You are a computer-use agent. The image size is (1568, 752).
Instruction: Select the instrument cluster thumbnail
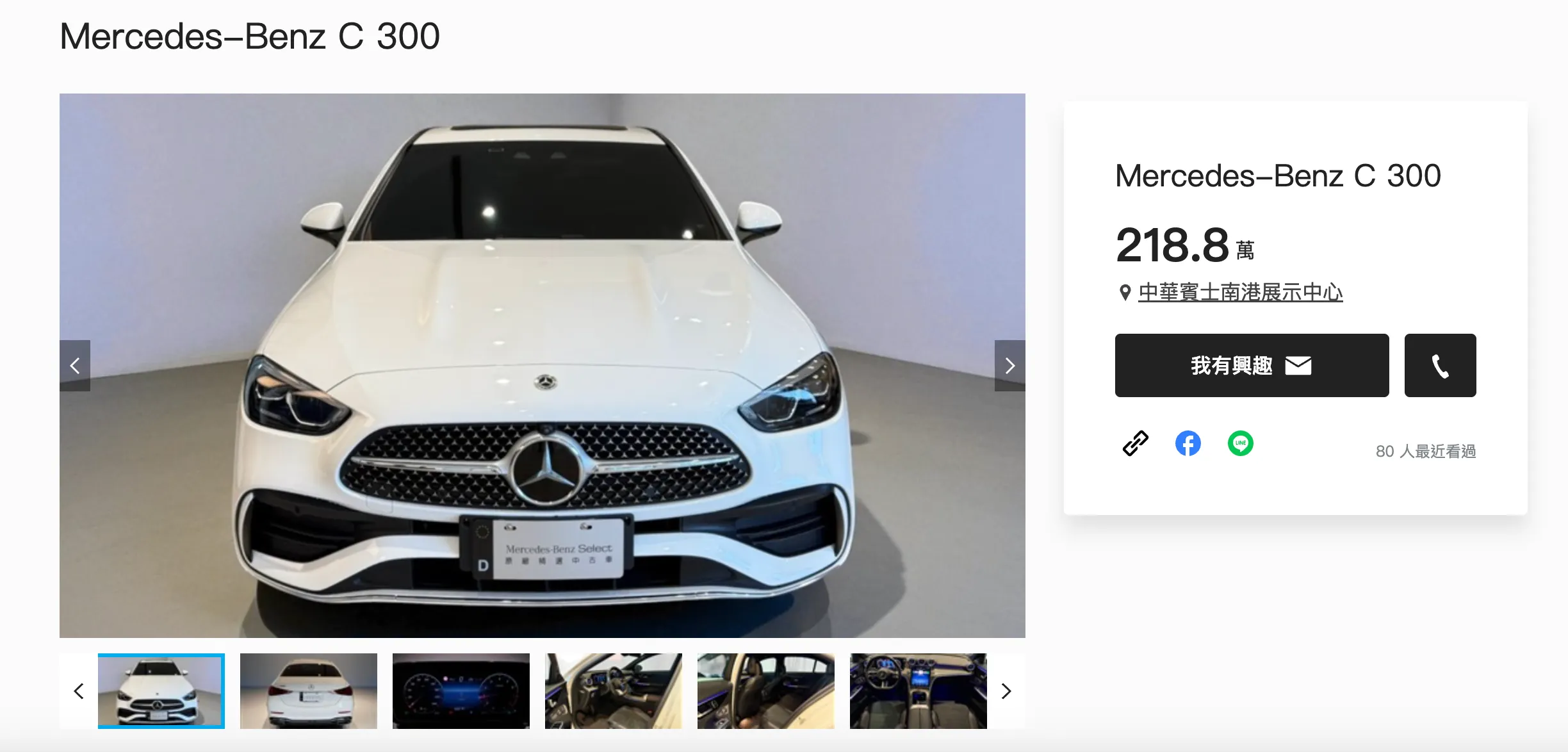pos(461,691)
